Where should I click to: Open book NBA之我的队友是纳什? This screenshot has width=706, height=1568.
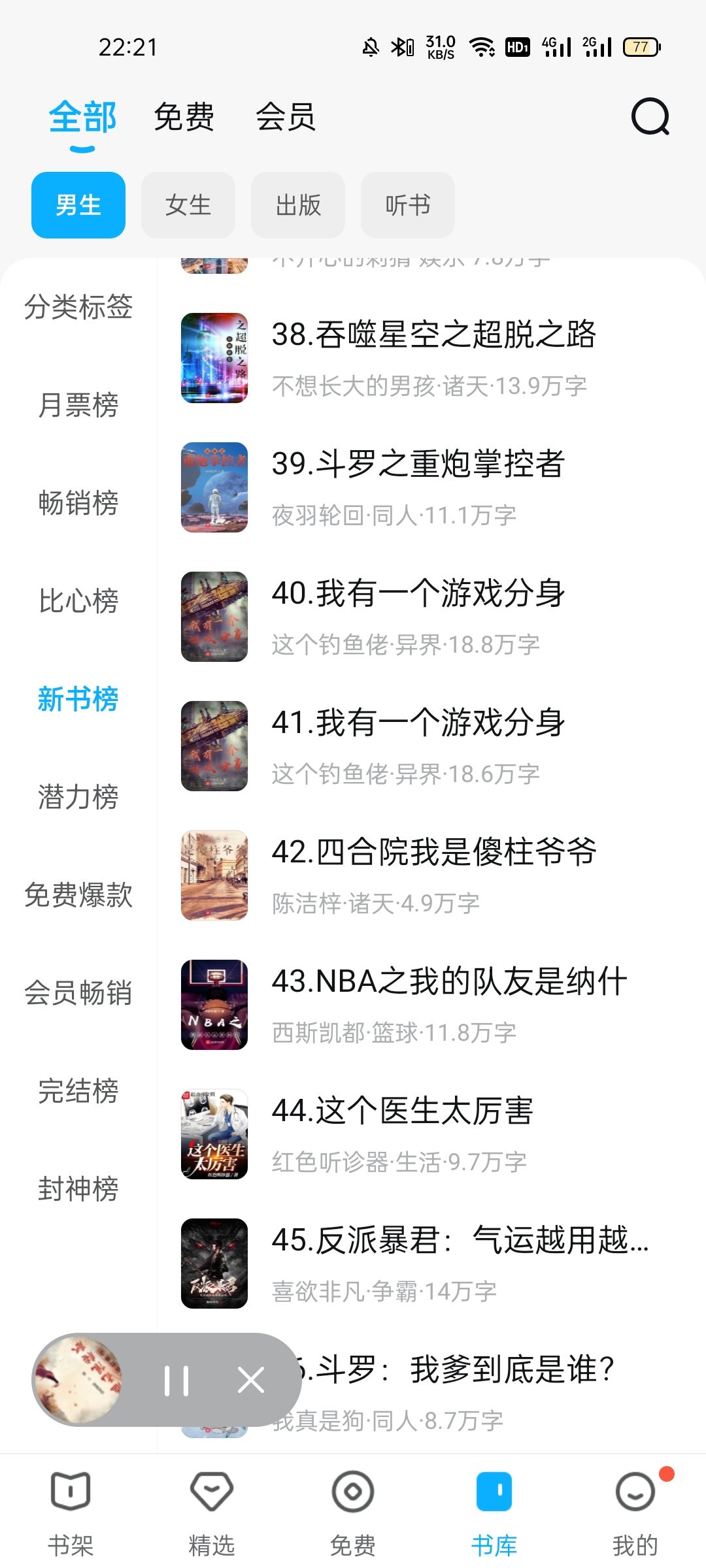(449, 982)
